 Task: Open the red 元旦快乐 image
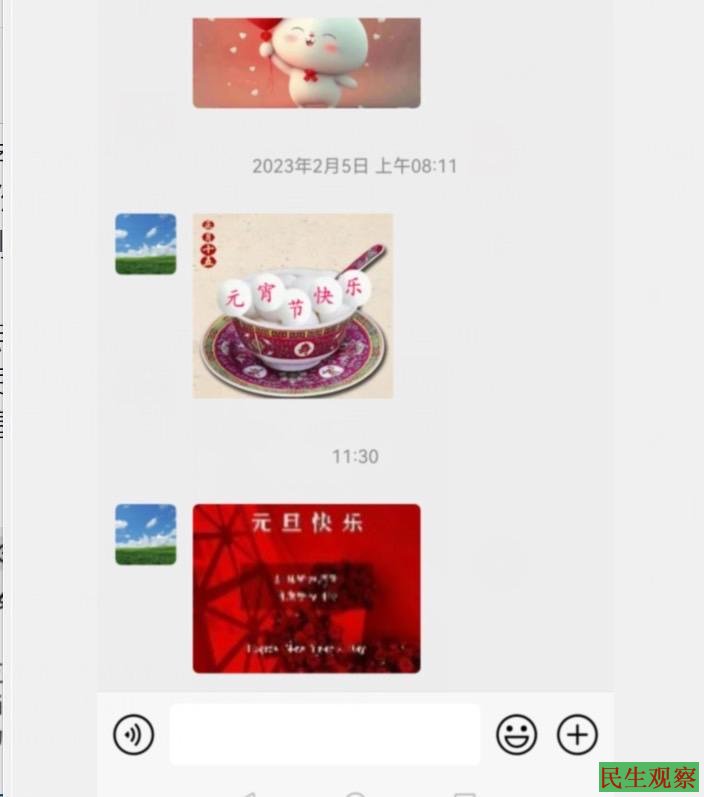point(306,588)
